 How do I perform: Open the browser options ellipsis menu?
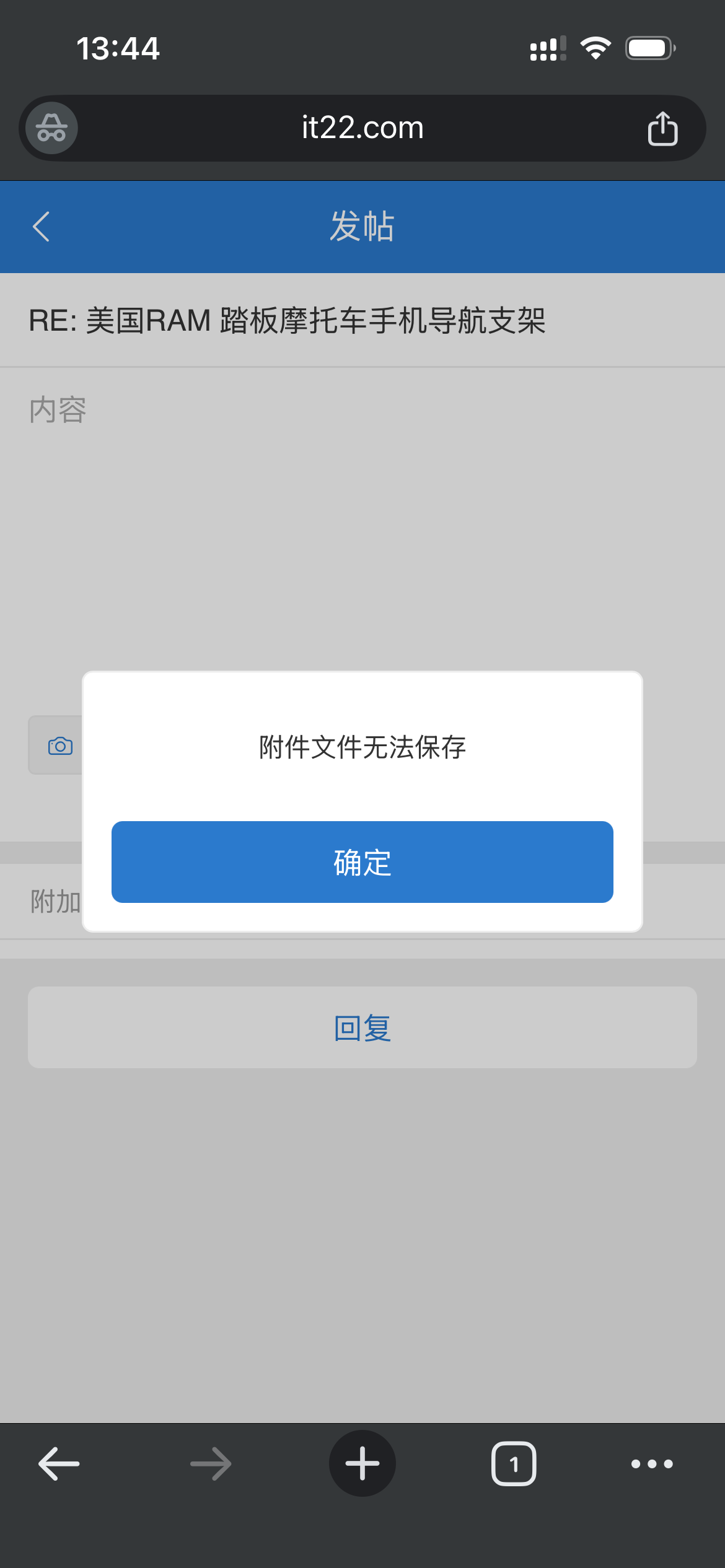pos(651,1463)
